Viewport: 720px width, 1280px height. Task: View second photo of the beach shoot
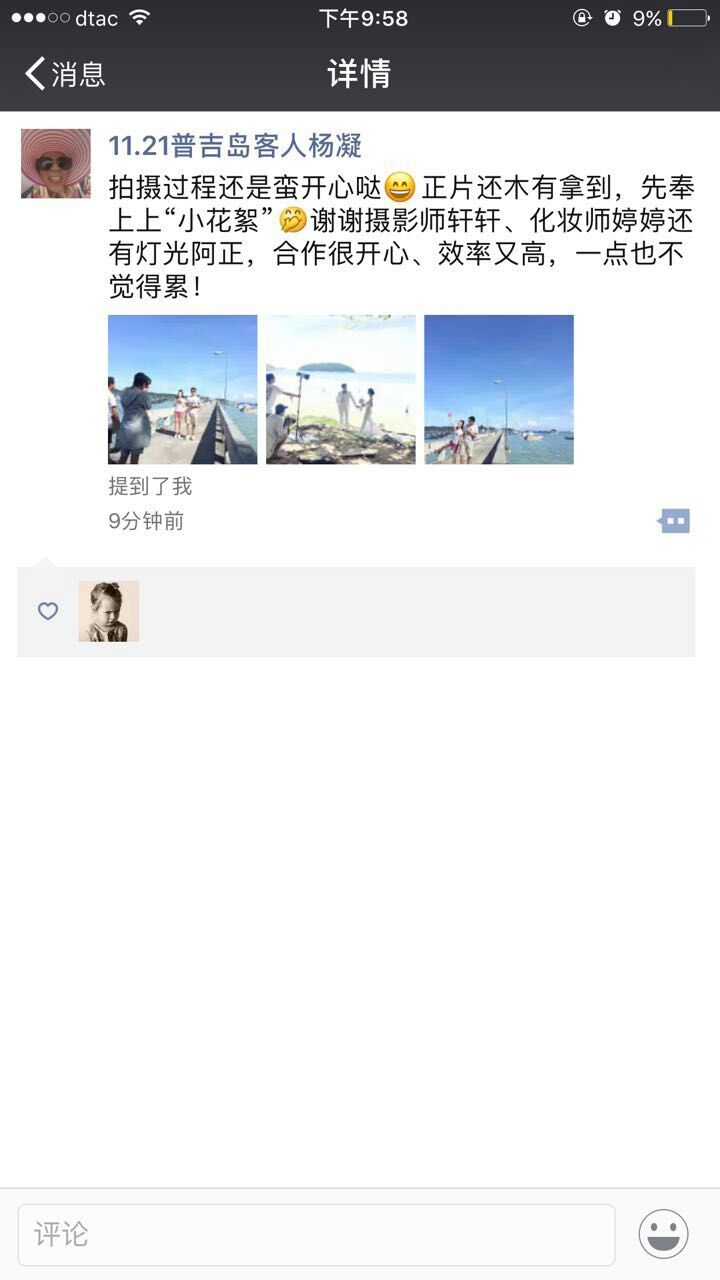(x=341, y=390)
